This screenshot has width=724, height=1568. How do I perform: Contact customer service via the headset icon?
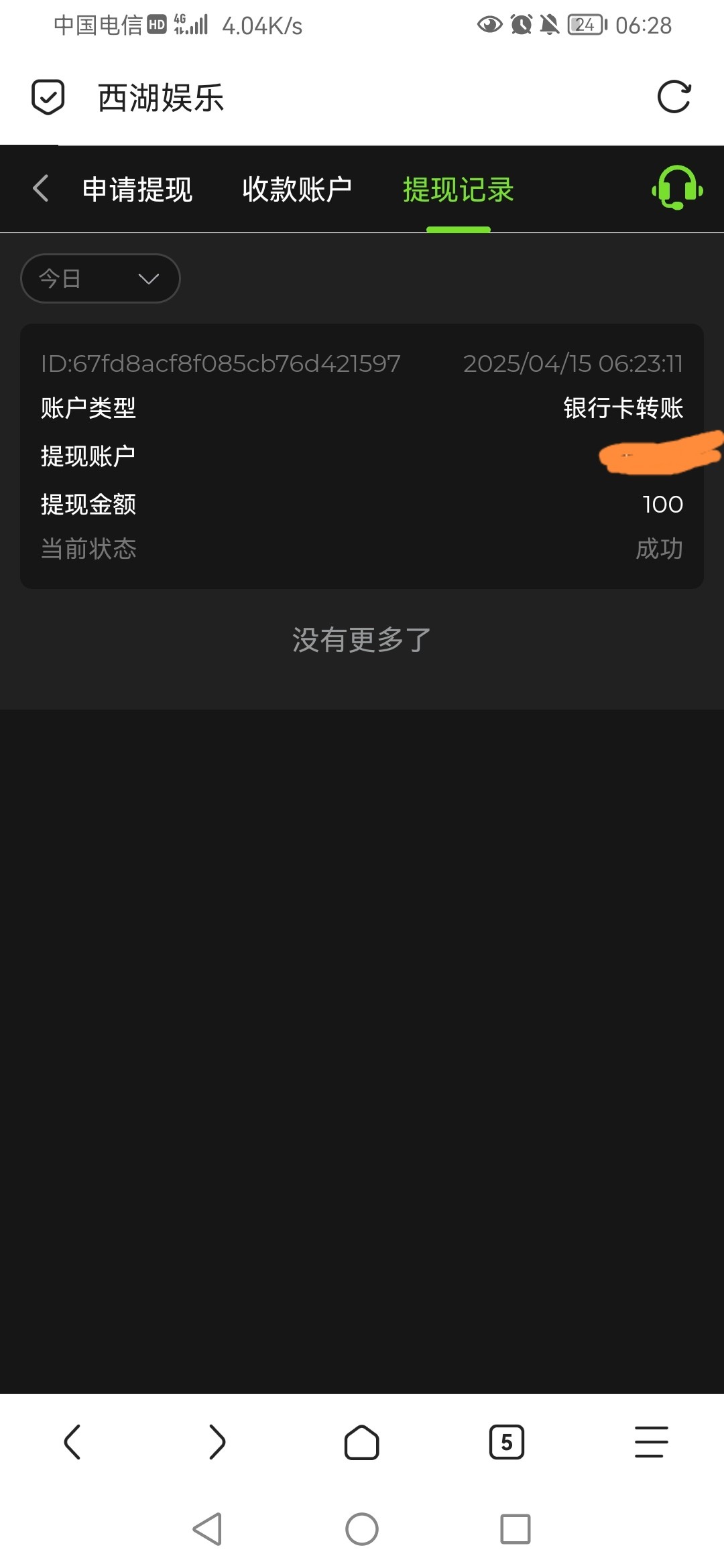677,188
